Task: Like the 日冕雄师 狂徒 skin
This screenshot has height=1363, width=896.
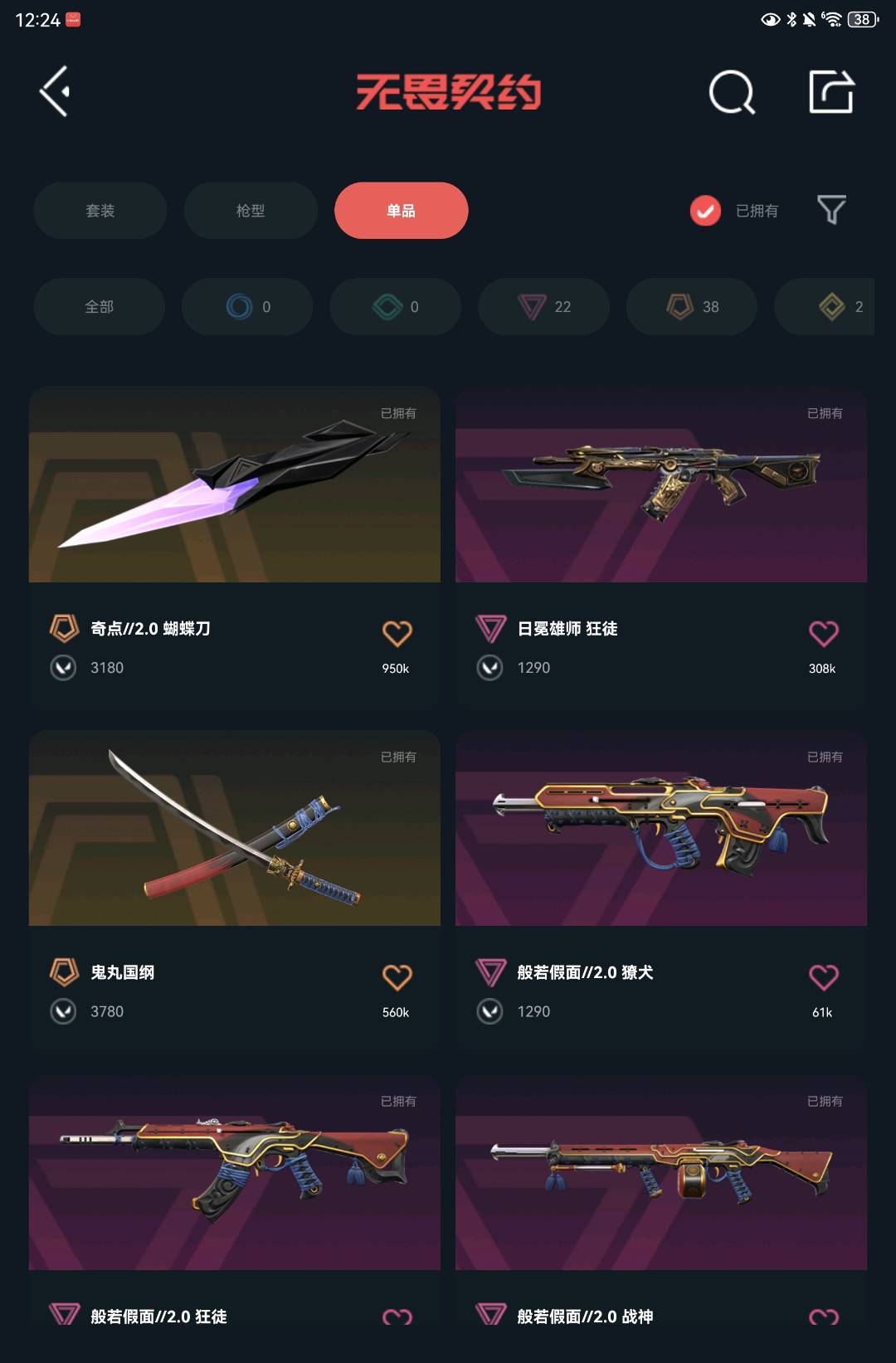Action: (x=823, y=634)
